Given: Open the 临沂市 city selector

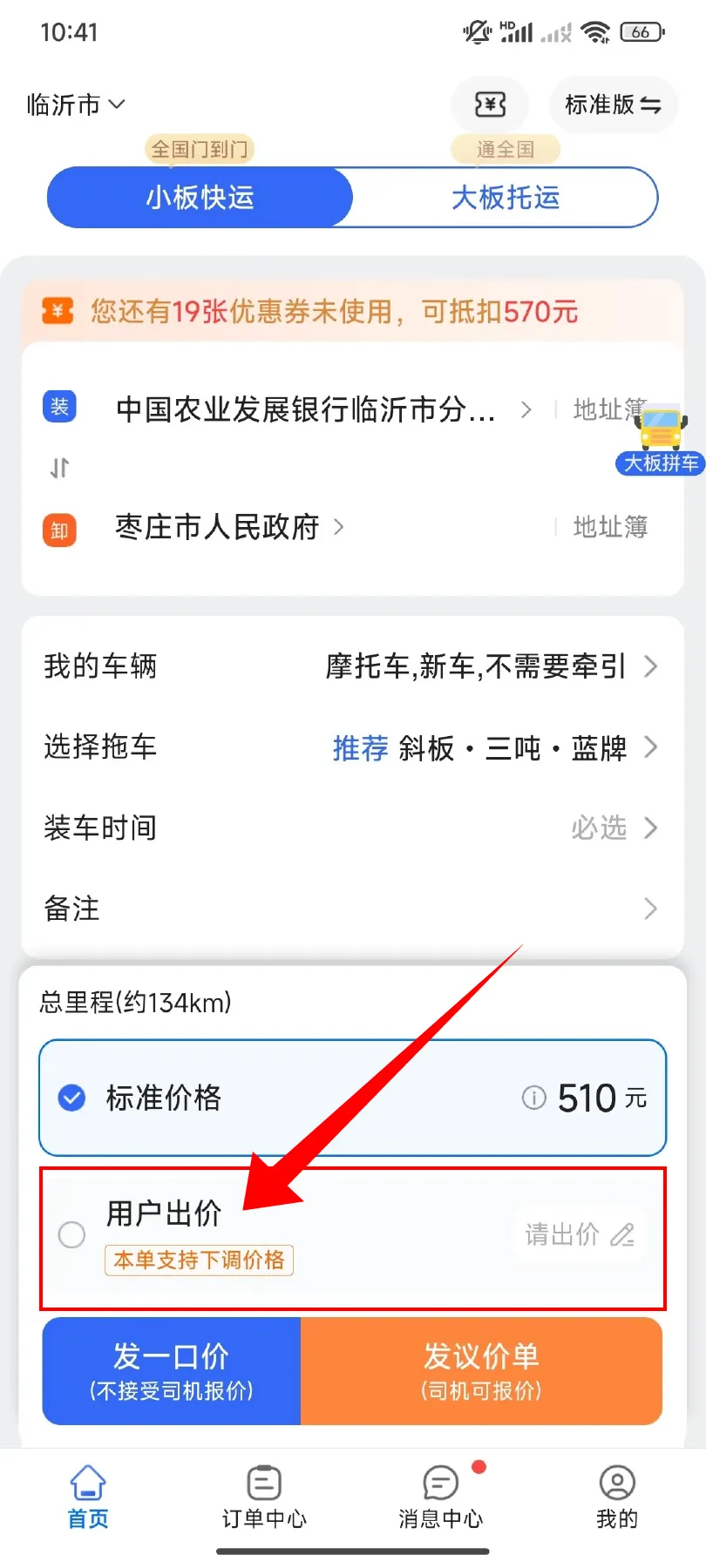Looking at the screenshot, I should click(76, 105).
